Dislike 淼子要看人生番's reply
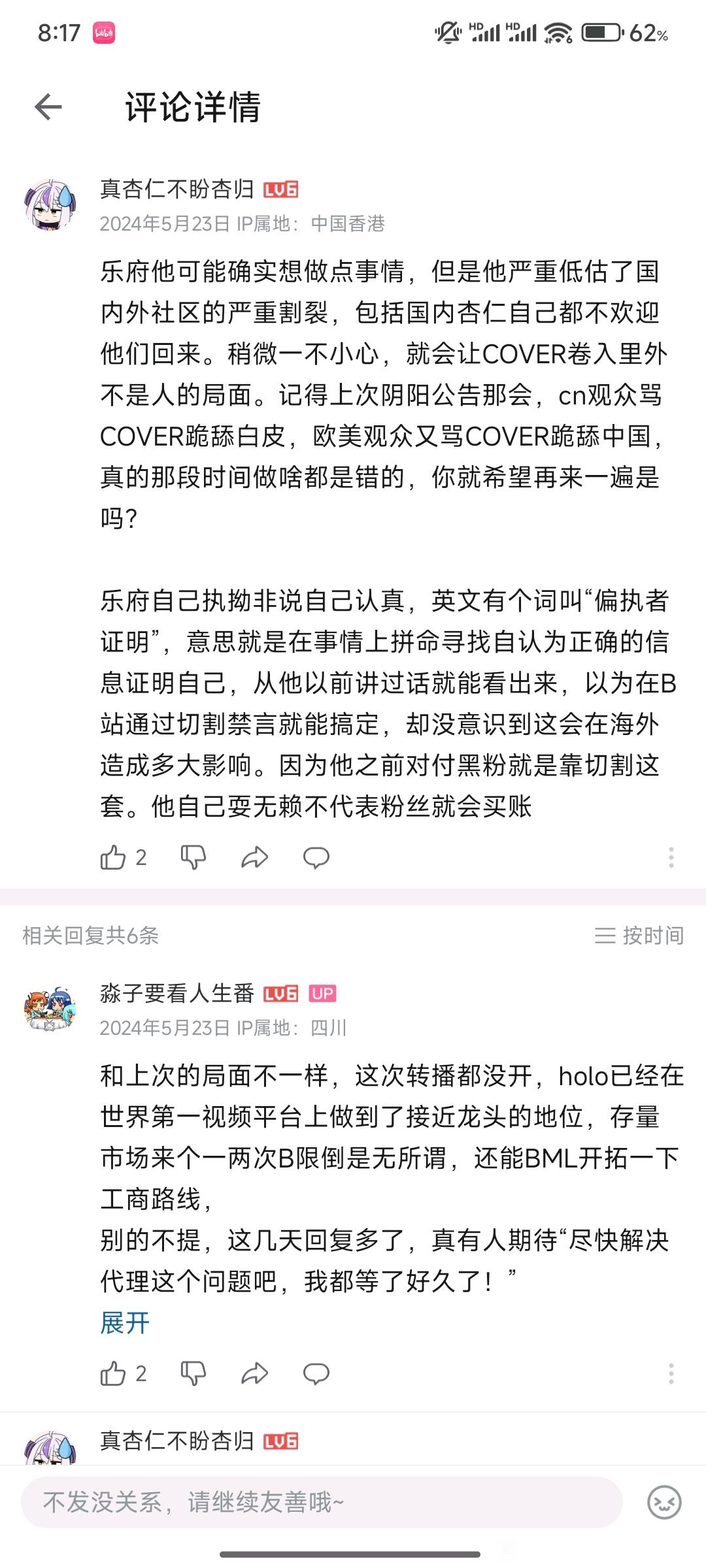This screenshot has height=1568, width=706. point(193,1373)
